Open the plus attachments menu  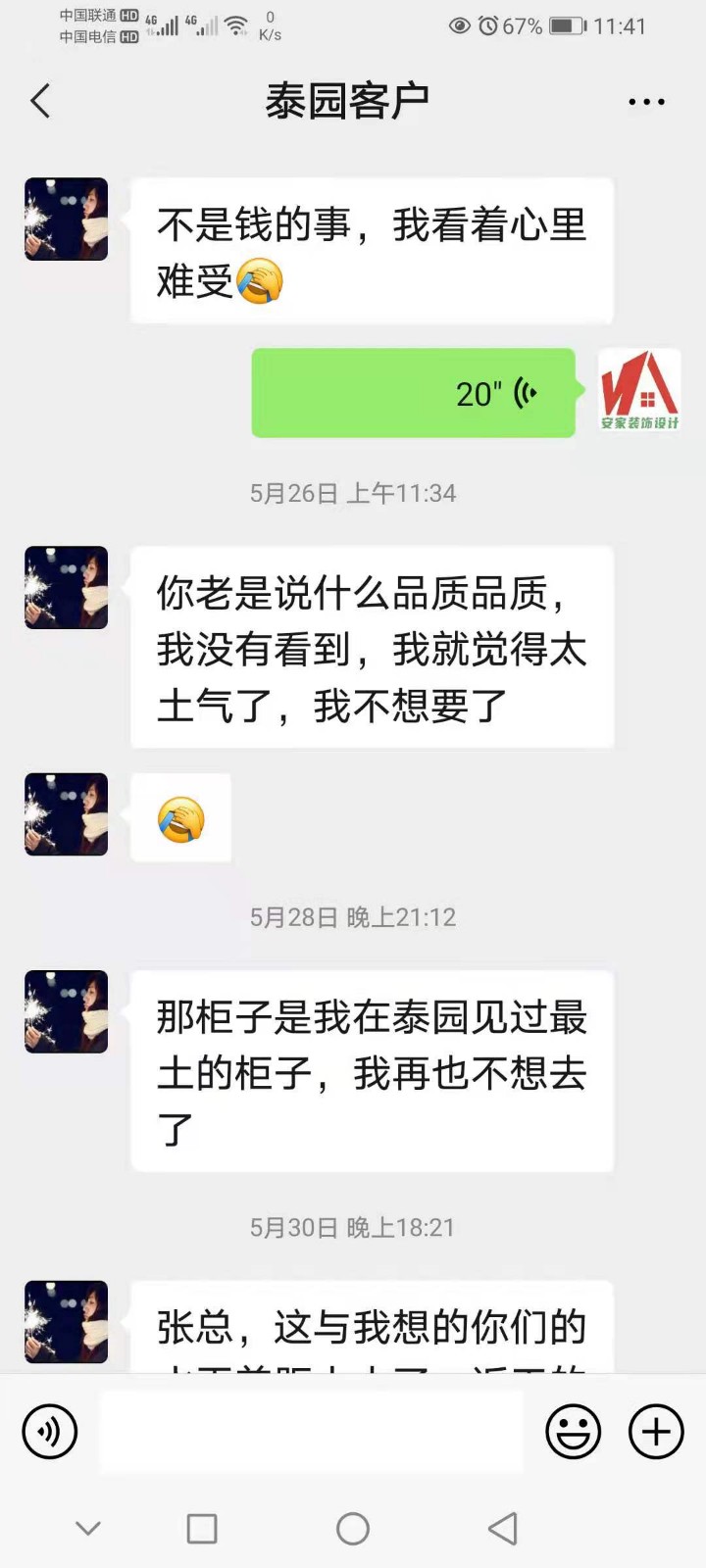[655, 1432]
